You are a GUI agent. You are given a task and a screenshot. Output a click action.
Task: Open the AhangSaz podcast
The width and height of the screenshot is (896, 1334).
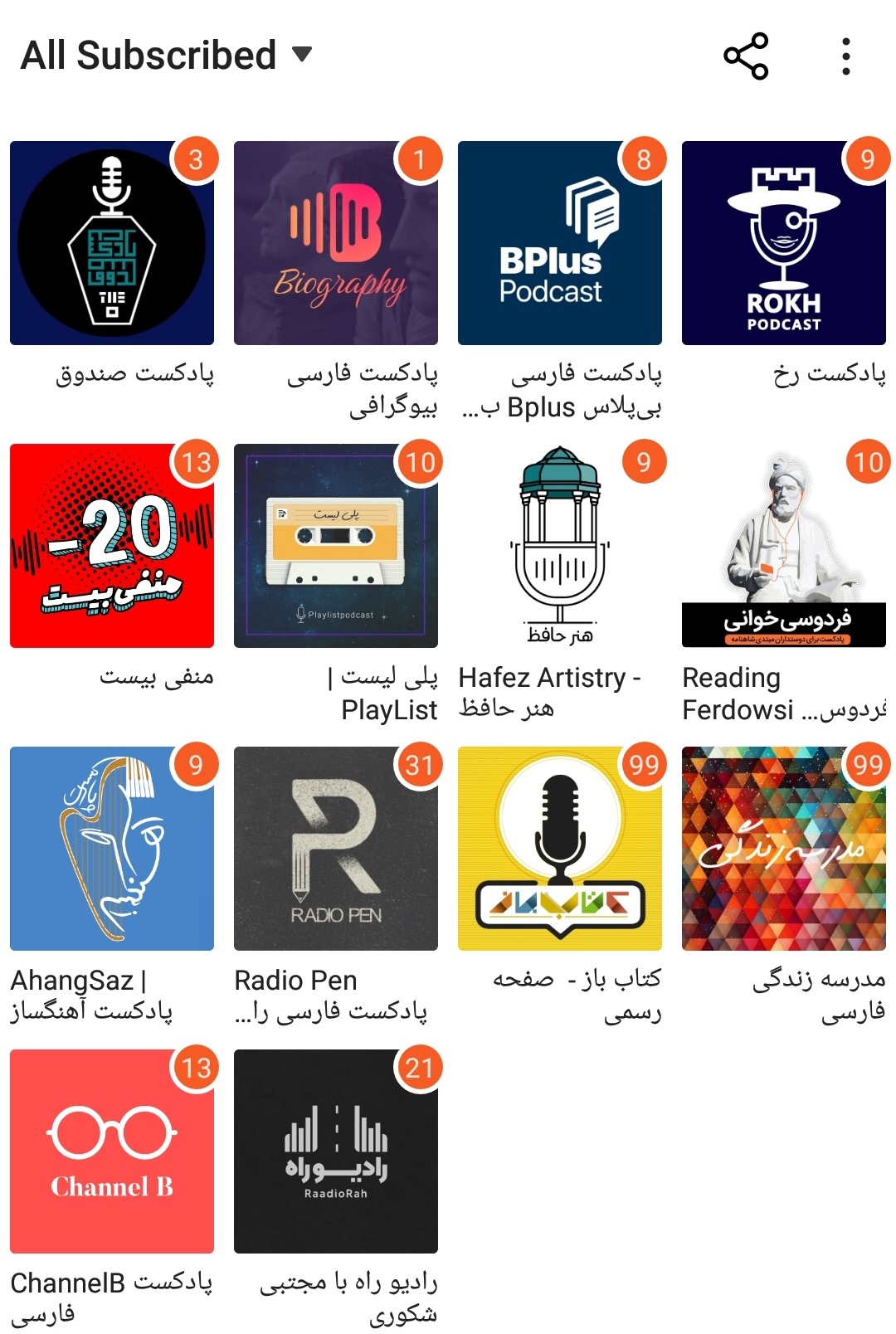pyautogui.click(x=112, y=849)
